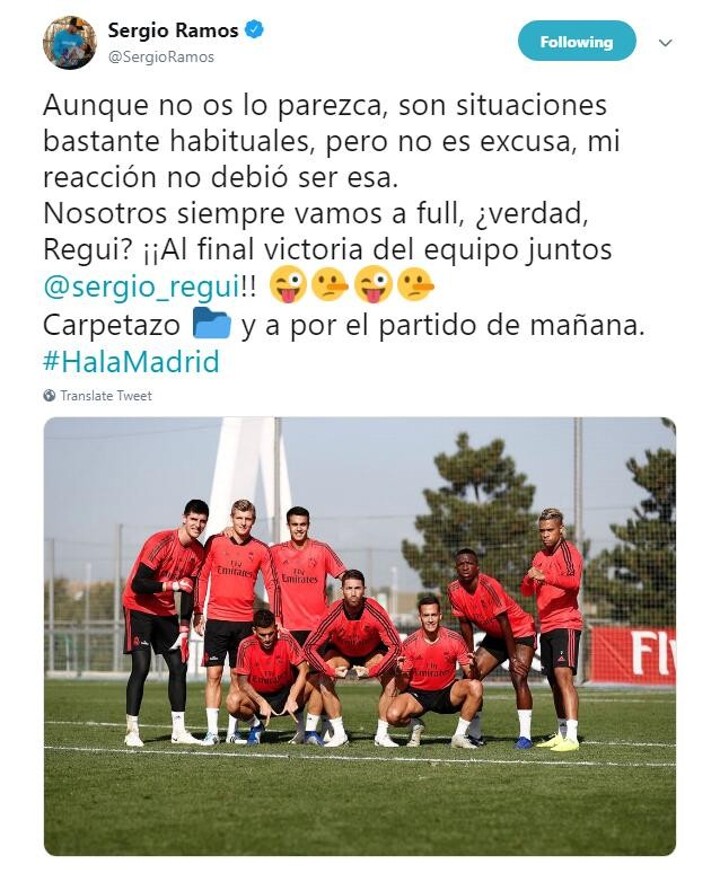Open the #HalaMadrid hashtag
Image resolution: width=720 pixels, height=873 pixels.
pyautogui.click(x=131, y=361)
